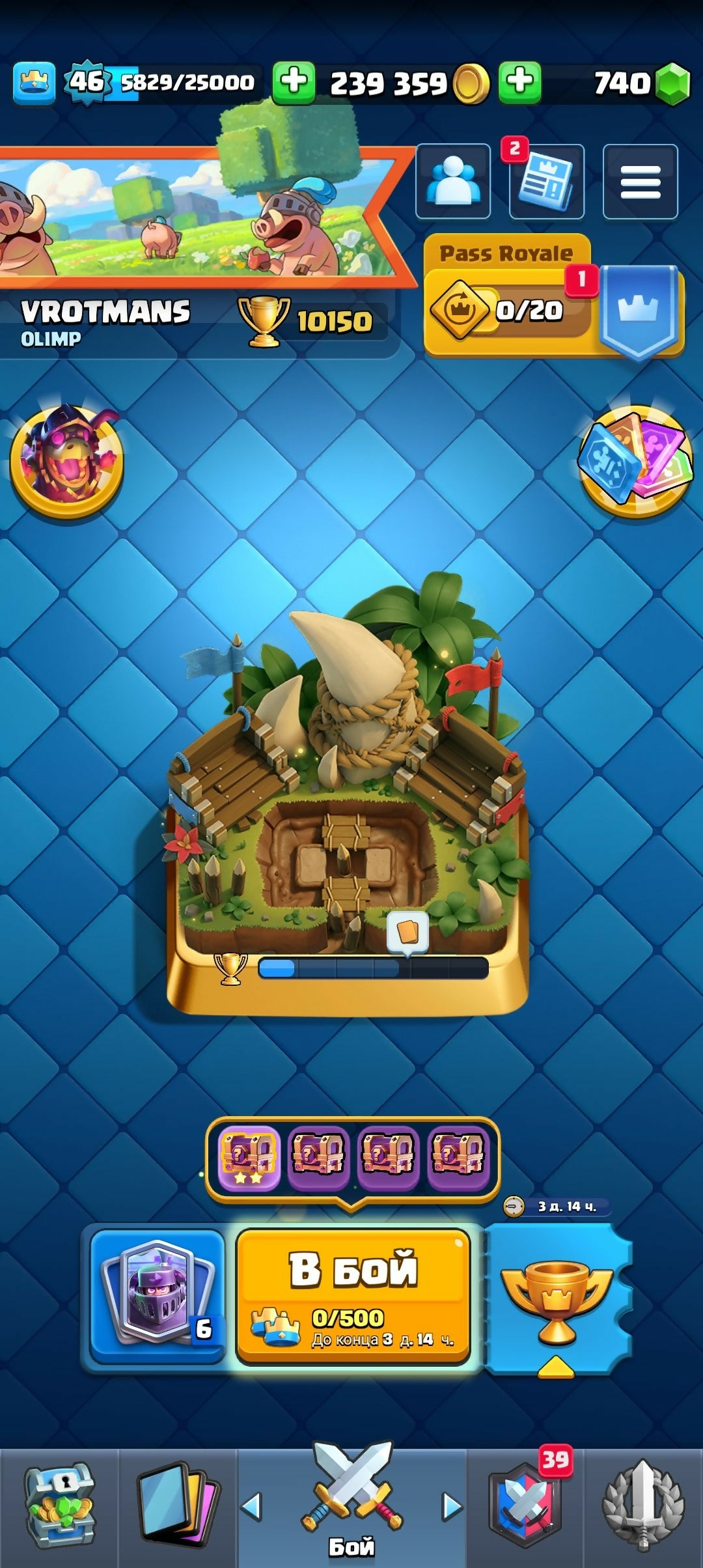
Task: Tap the plus button to buy gold
Action: pyautogui.click(x=294, y=83)
